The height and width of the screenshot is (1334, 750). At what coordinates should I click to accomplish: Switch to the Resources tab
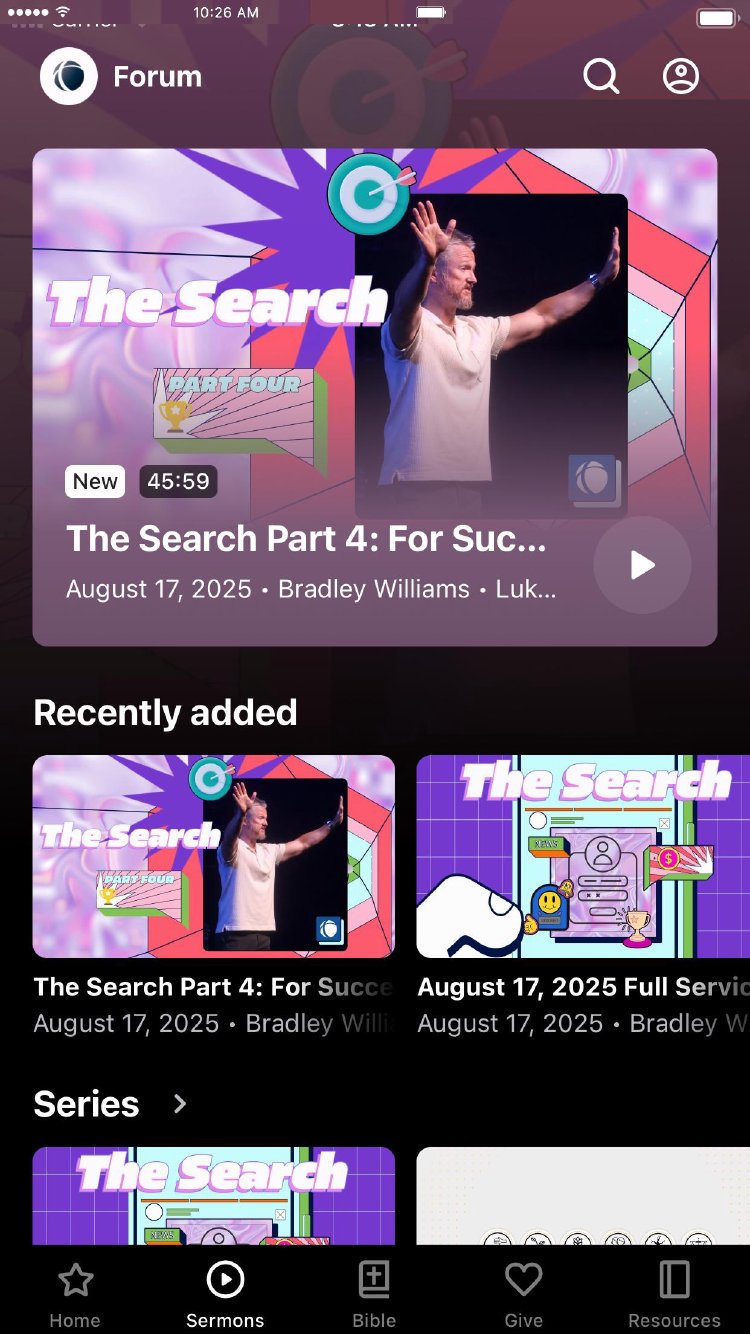[674, 1295]
